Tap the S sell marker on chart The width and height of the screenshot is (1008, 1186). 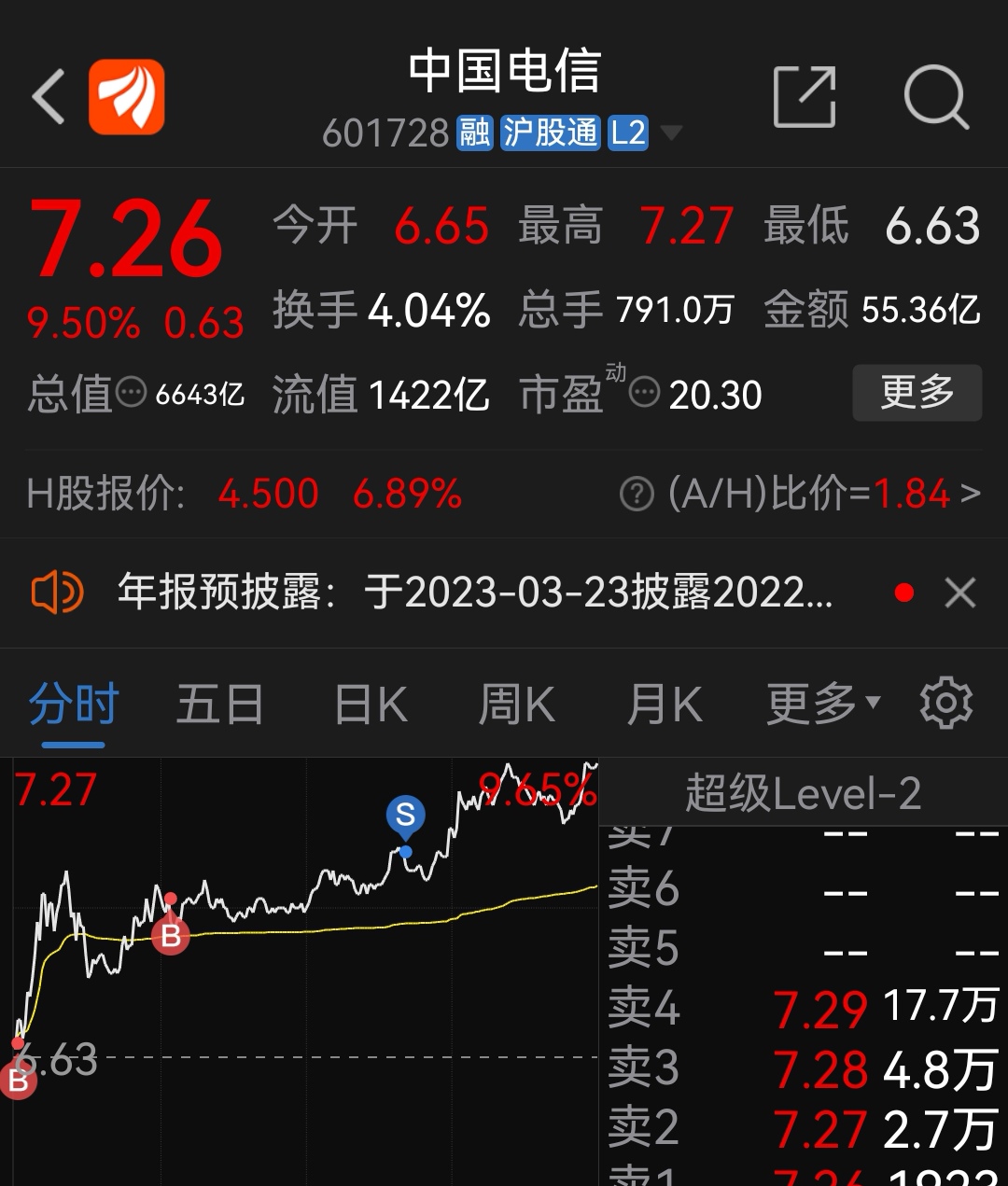pos(405,816)
